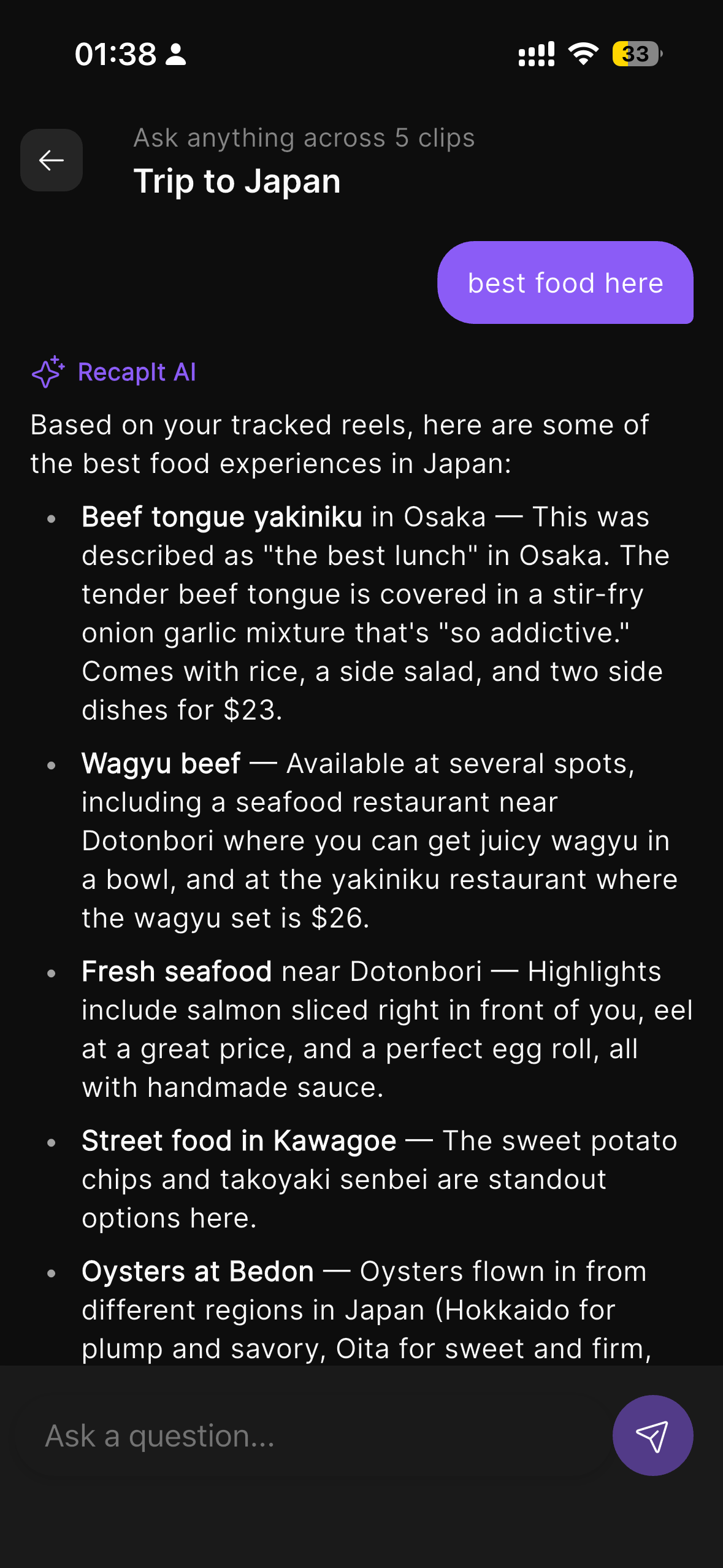Go back using the arrow button
The width and height of the screenshot is (723, 1568).
pos(52,160)
